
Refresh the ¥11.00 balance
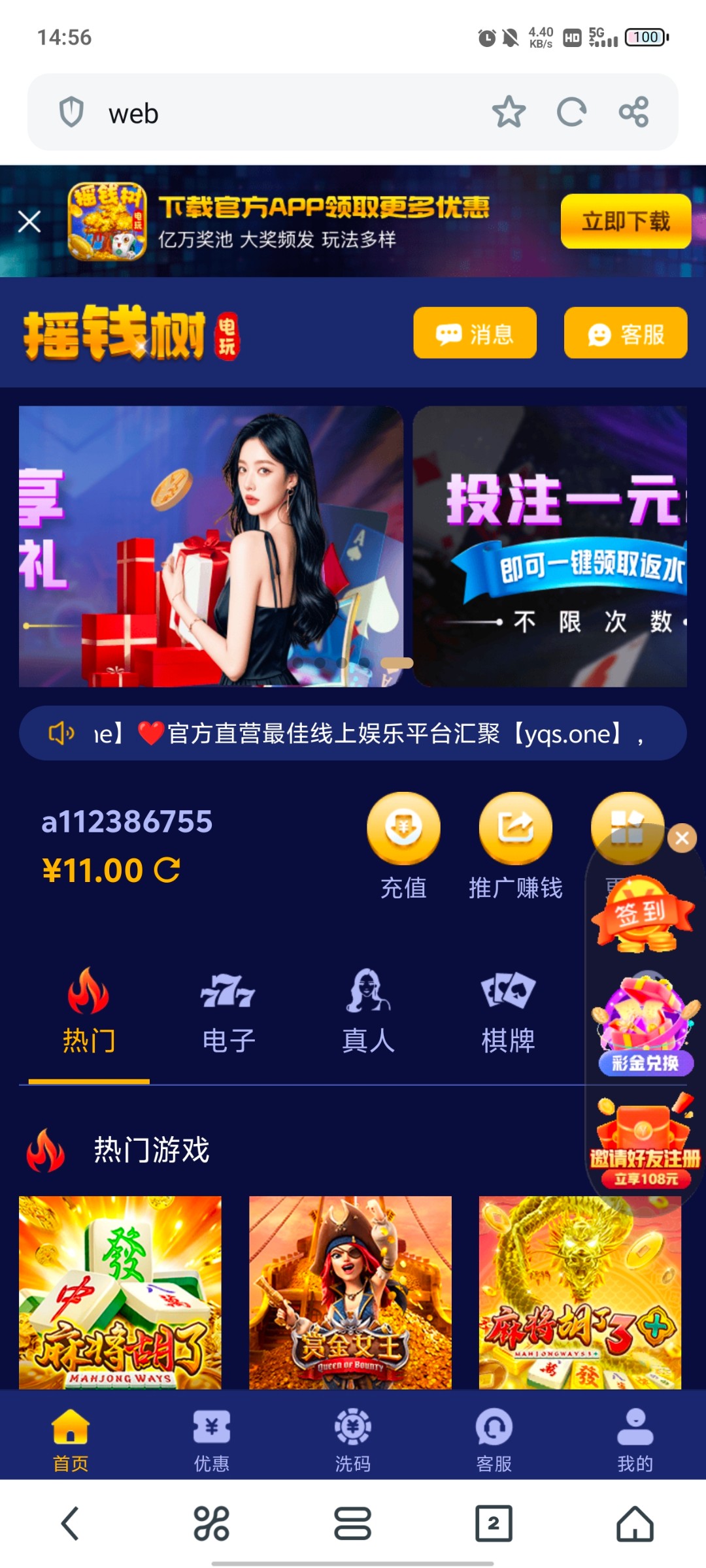tap(167, 870)
